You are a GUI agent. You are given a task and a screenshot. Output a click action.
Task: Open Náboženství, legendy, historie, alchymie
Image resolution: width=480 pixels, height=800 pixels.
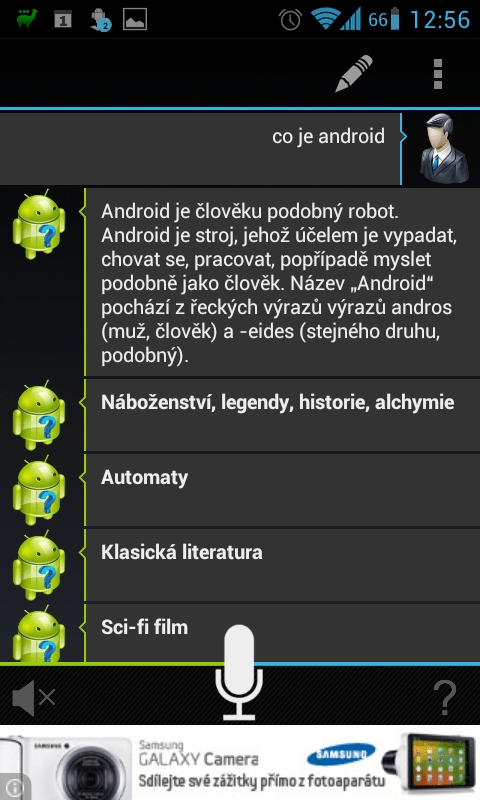[282, 415]
